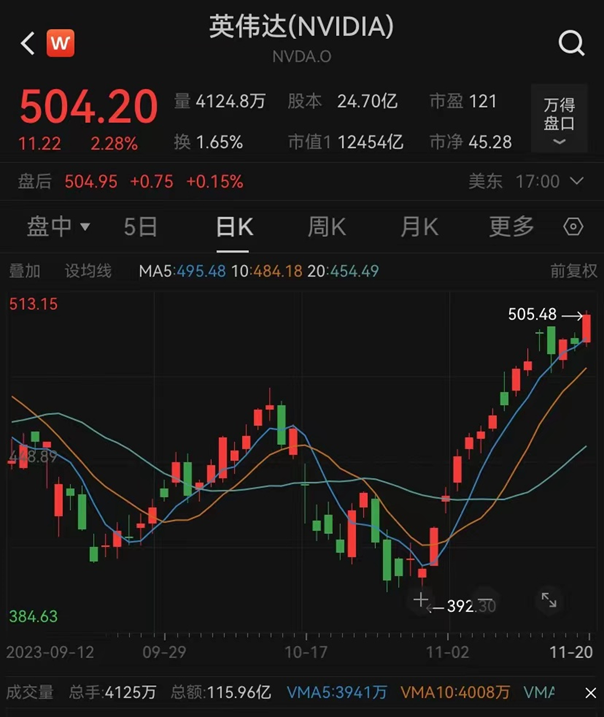The height and width of the screenshot is (717, 604).
Task: Search for another stock
Action: (x=571, y=43)
